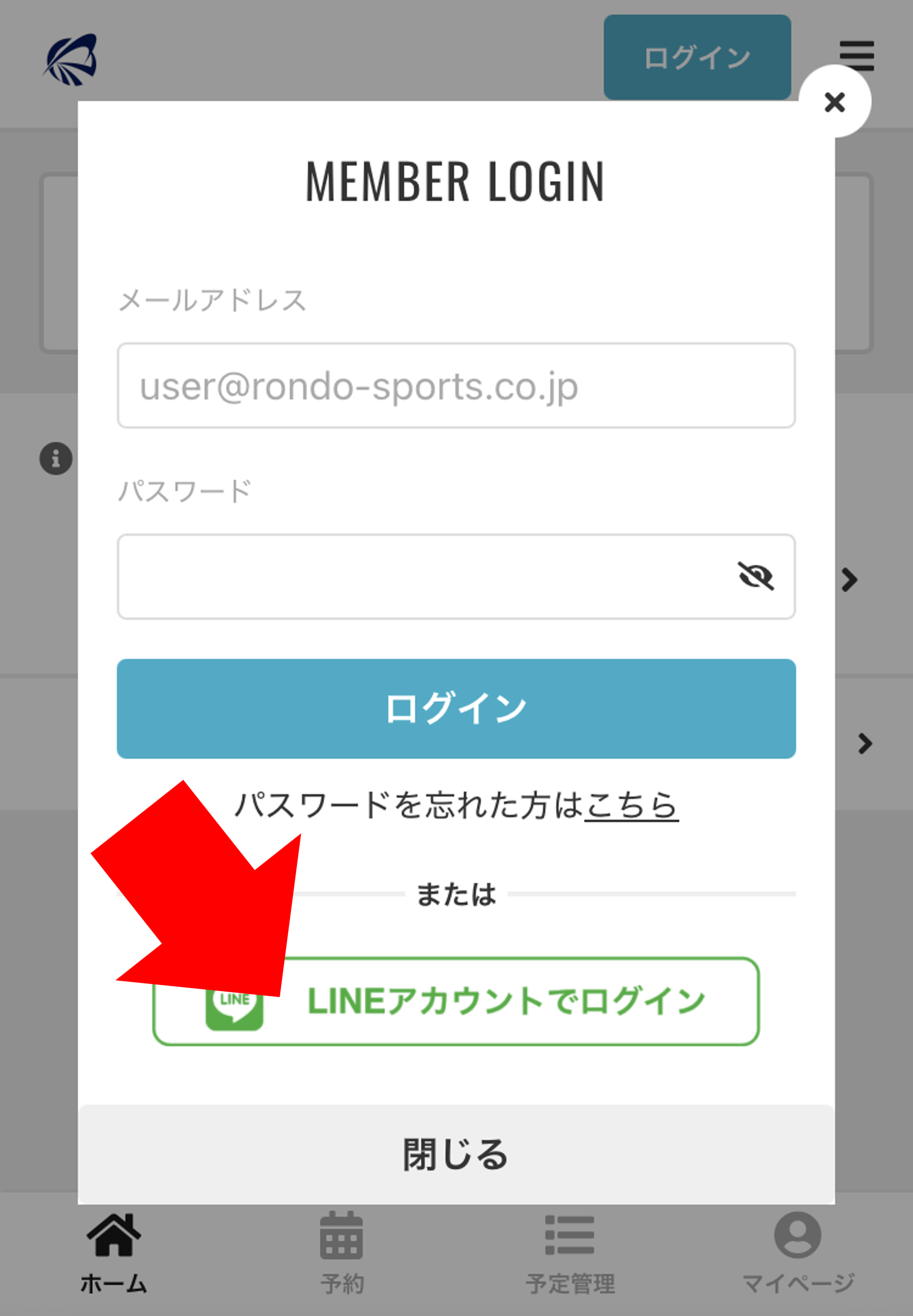Tap the 閉じる button
913x1316 pixels.
pyautogui.click(x=456, y=1155)
